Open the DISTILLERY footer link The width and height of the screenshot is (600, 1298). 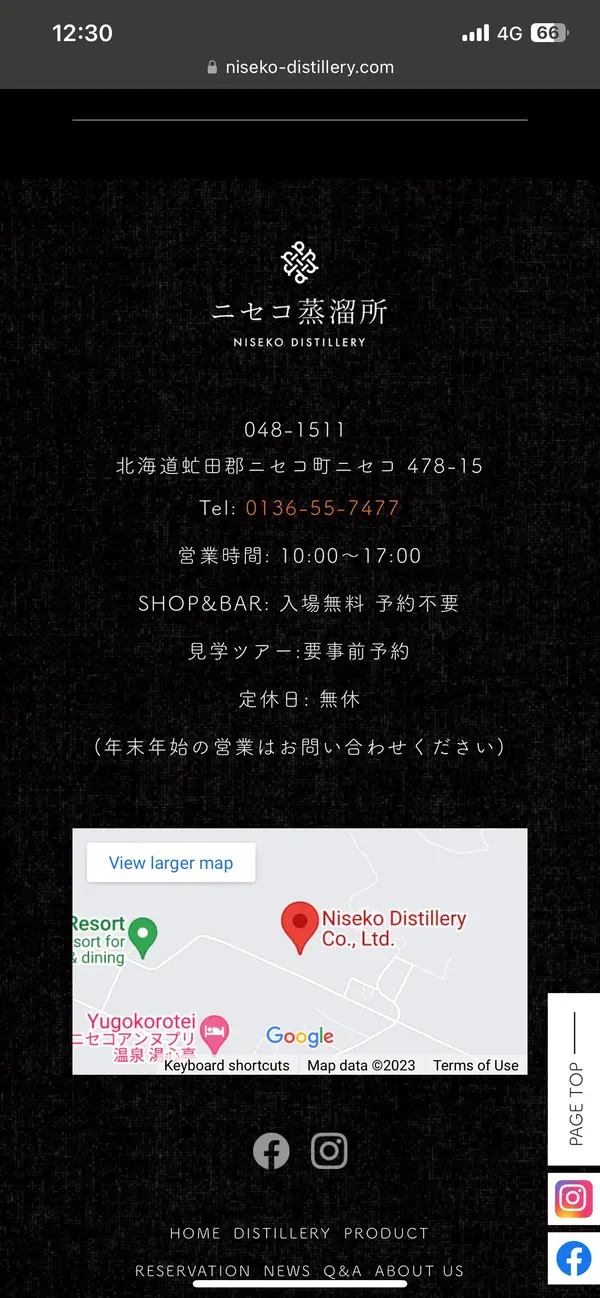pyautogui.click(x=282, y=1233)
